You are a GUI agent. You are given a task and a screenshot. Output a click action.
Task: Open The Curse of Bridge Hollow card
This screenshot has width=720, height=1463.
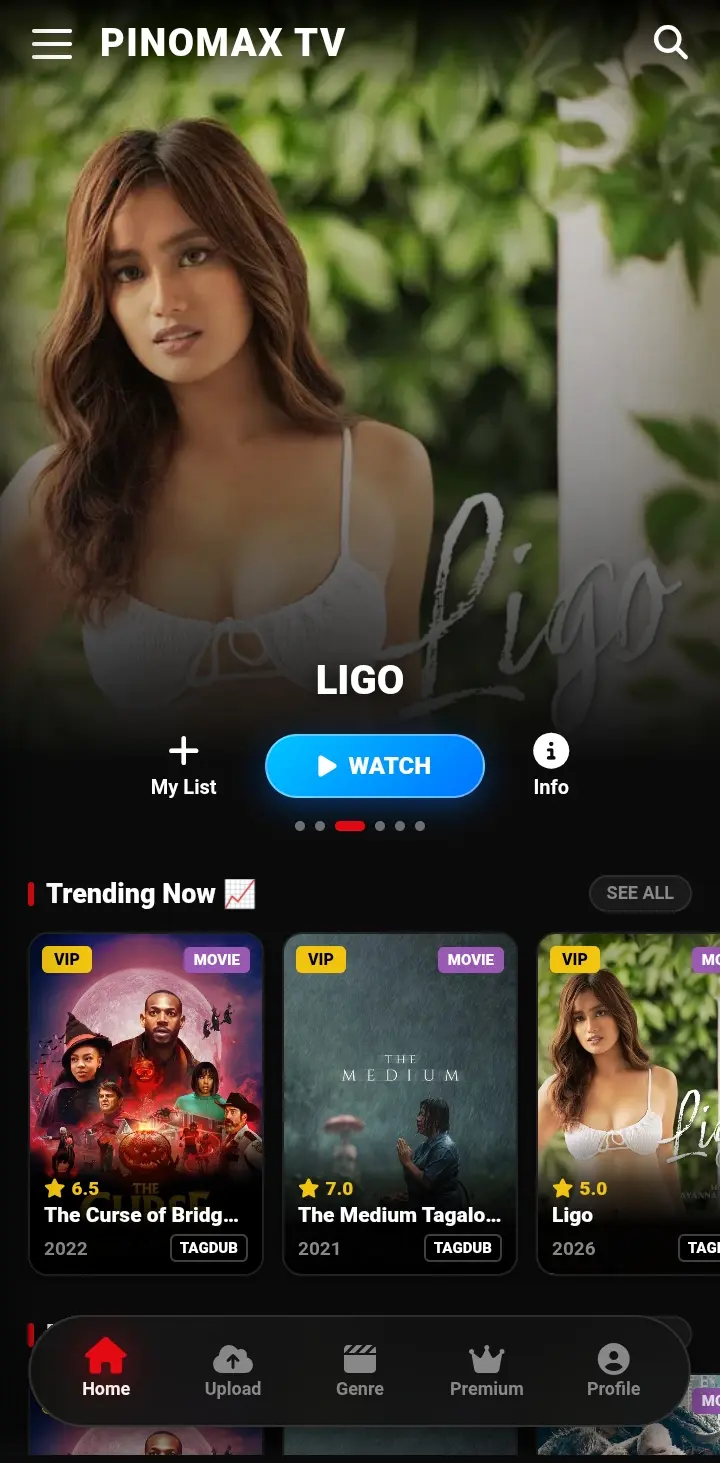click(146, 1104)
